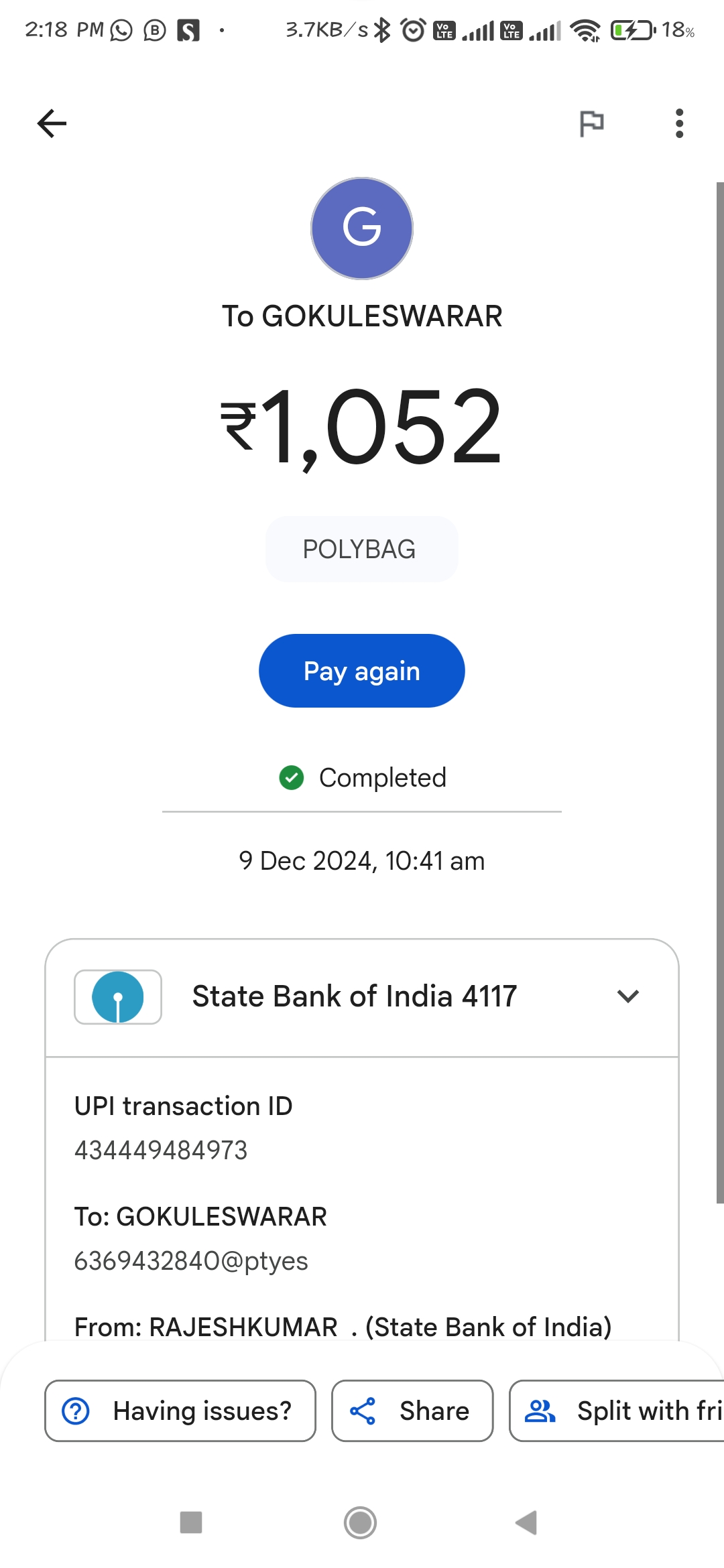Viewport: 724px width, 1568px height.
Task: Collapse the State Bank of India 4117 section
Action: click(x=628, y=996)
